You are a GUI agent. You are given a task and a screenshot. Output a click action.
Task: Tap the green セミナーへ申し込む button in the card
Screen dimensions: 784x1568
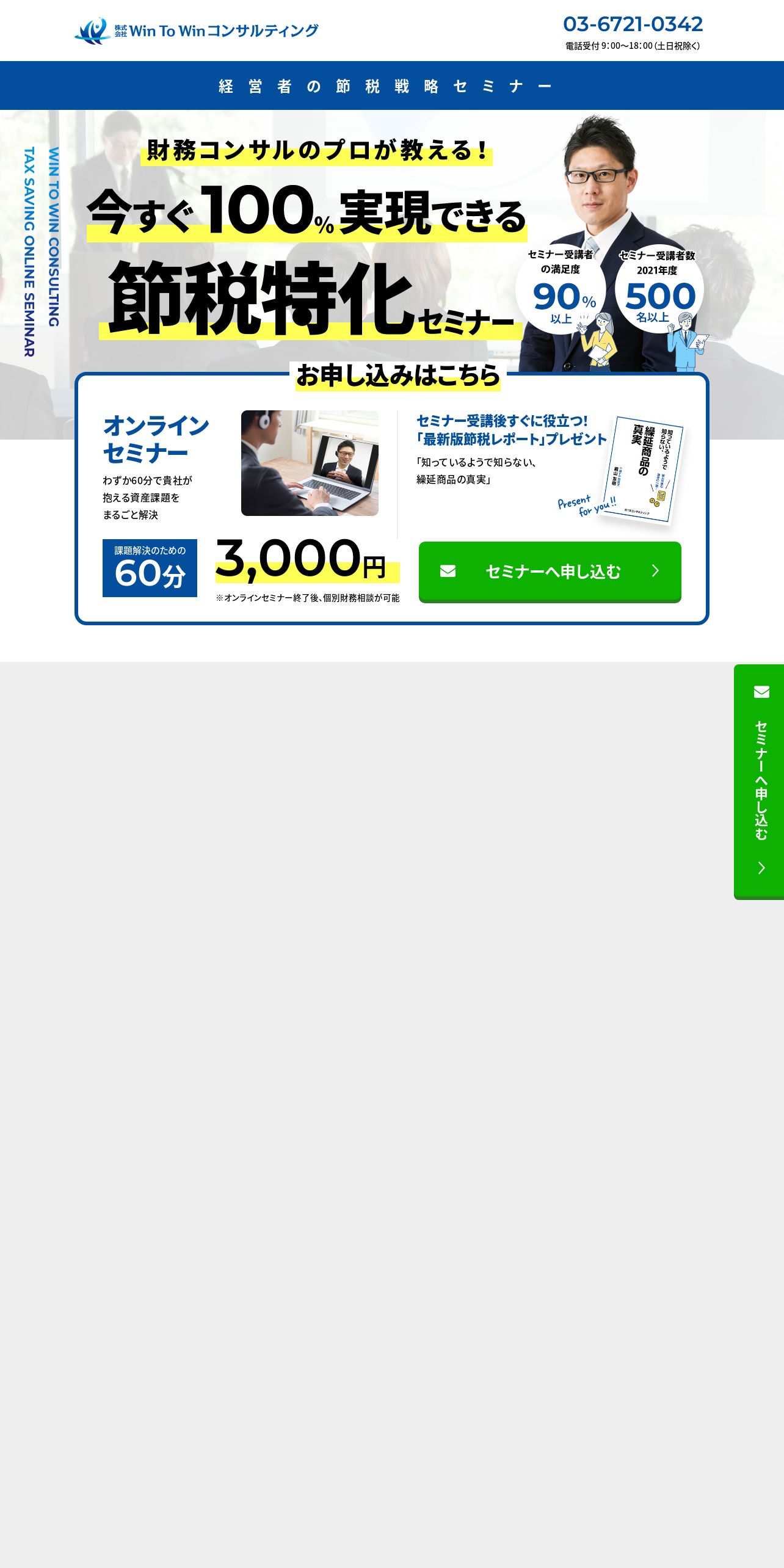550,572
